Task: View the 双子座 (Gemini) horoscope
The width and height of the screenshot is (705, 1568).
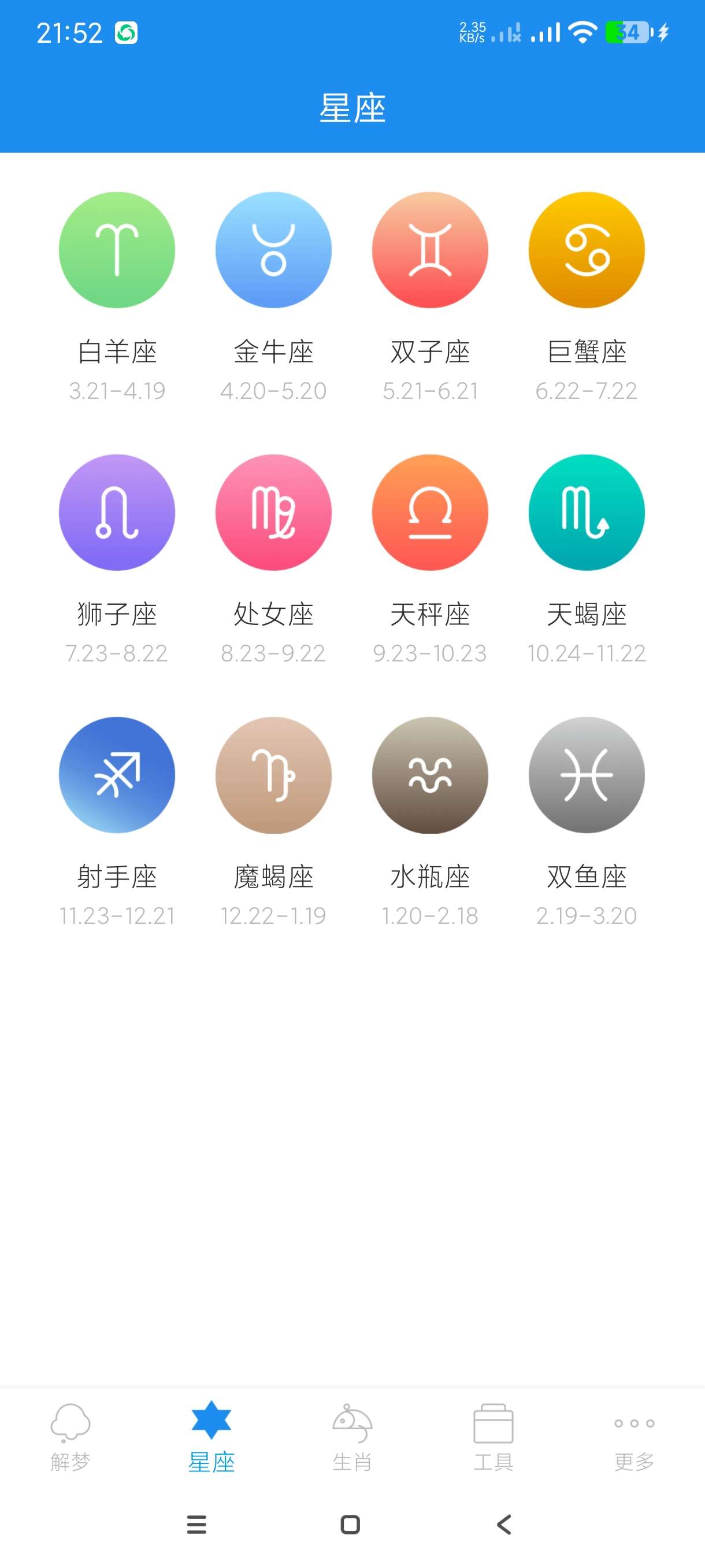Action: click(430, 250)
